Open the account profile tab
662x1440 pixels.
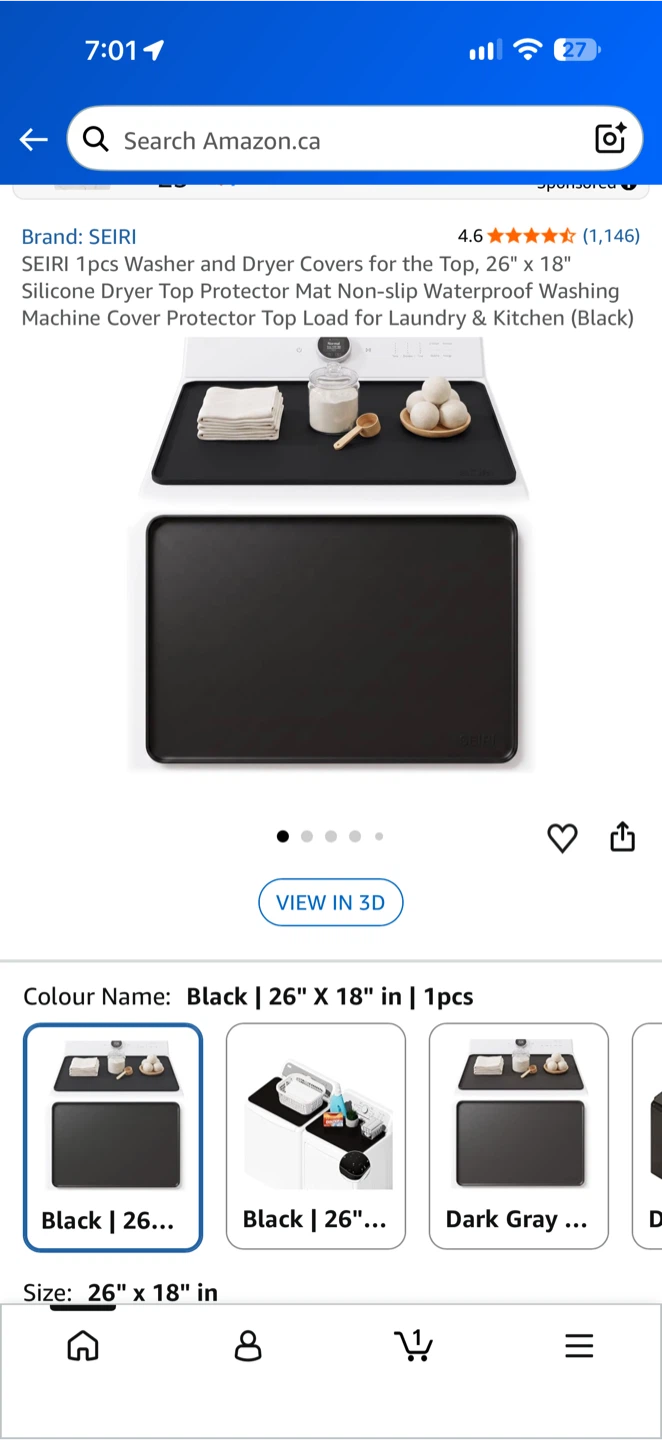248,1346
